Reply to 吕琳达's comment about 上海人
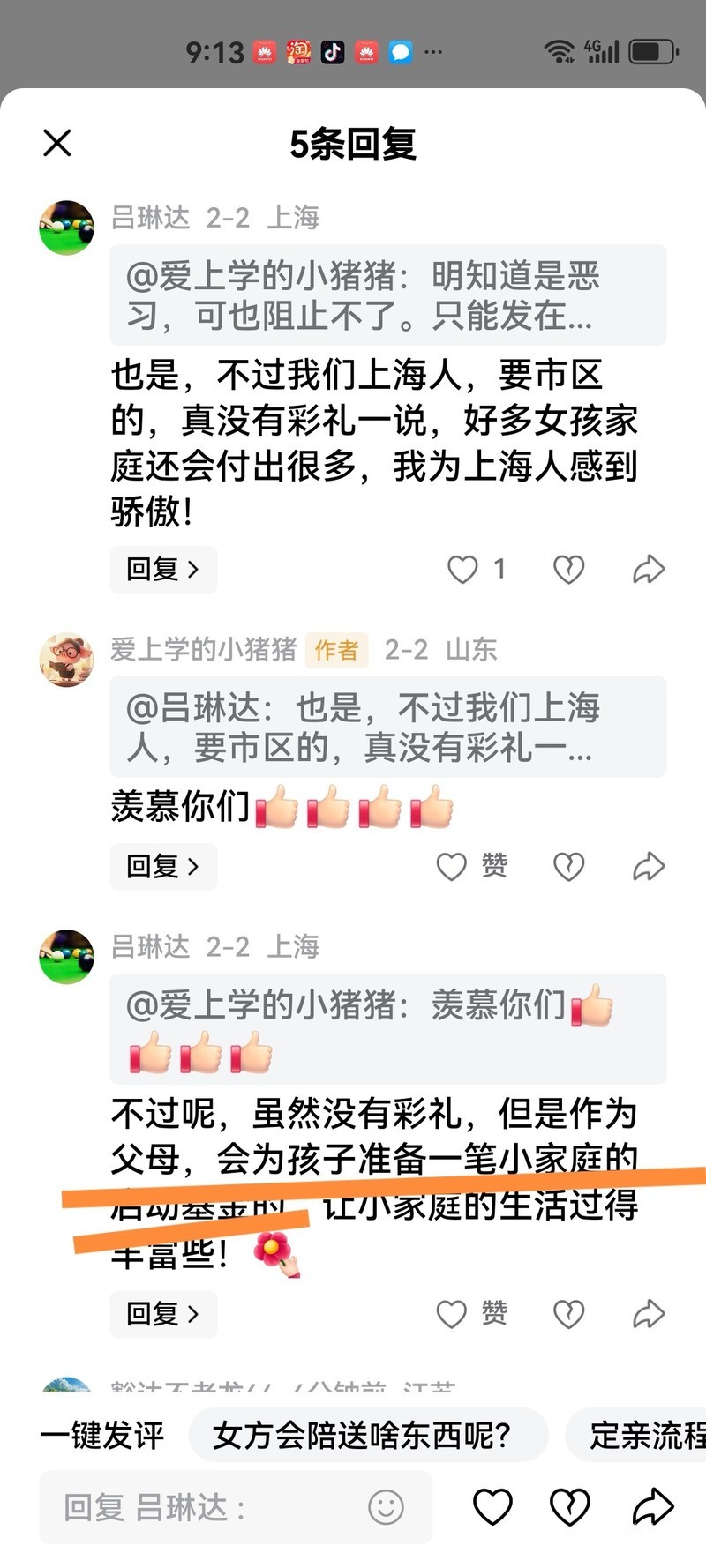The height and width of the screenshot is (1568, 706). 163,570
